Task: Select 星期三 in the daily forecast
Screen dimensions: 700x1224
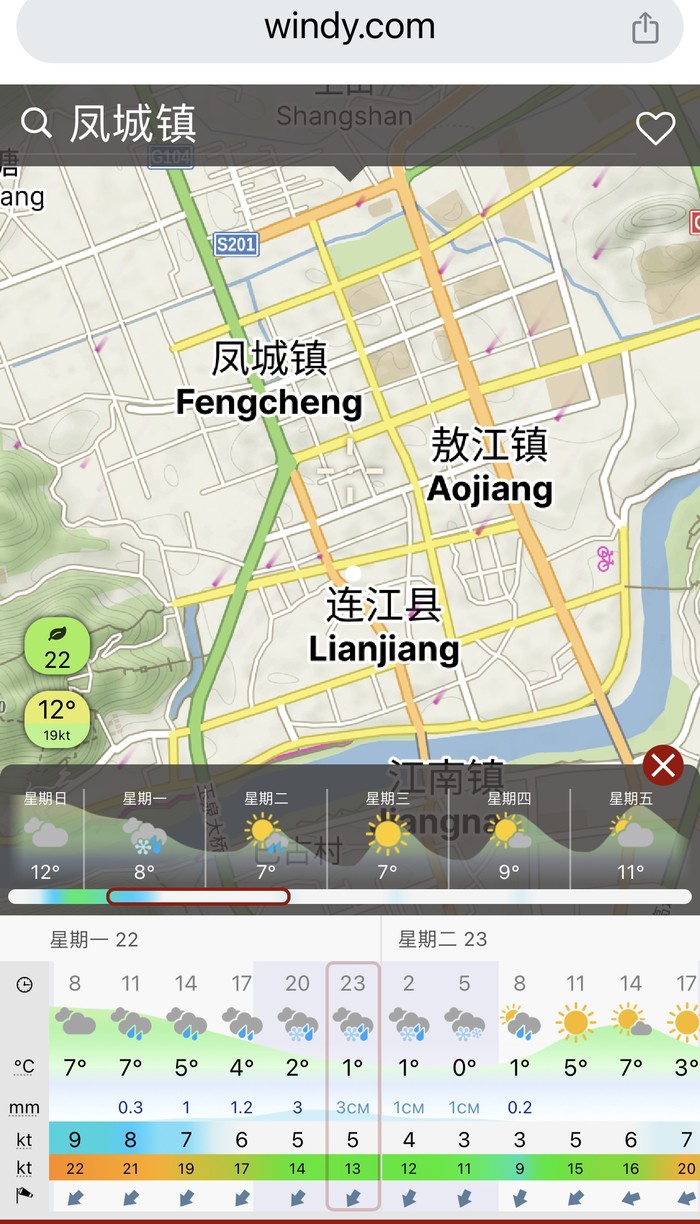Action: pyautogui.click(x=387, y=836)
